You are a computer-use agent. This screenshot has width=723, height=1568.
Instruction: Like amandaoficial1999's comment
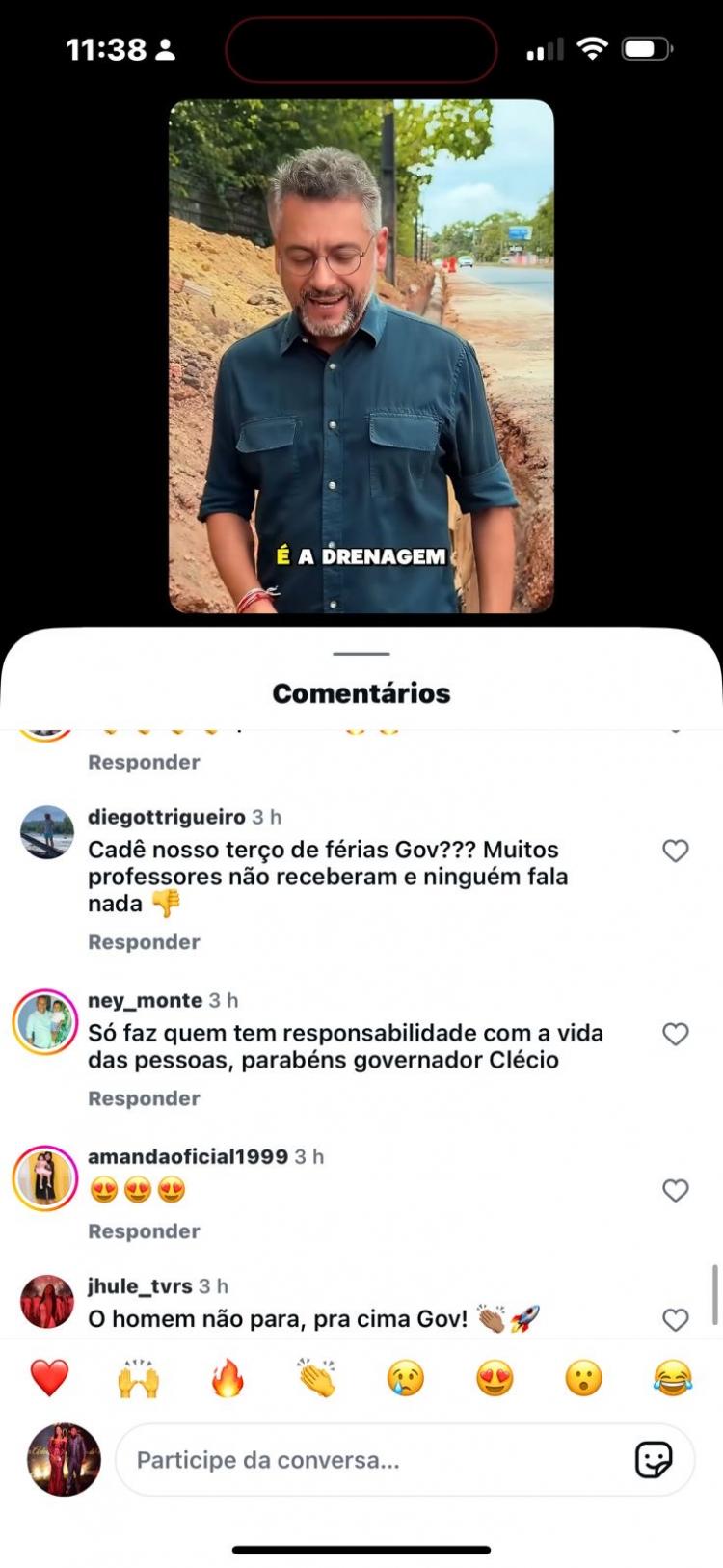click(675, 1190)
